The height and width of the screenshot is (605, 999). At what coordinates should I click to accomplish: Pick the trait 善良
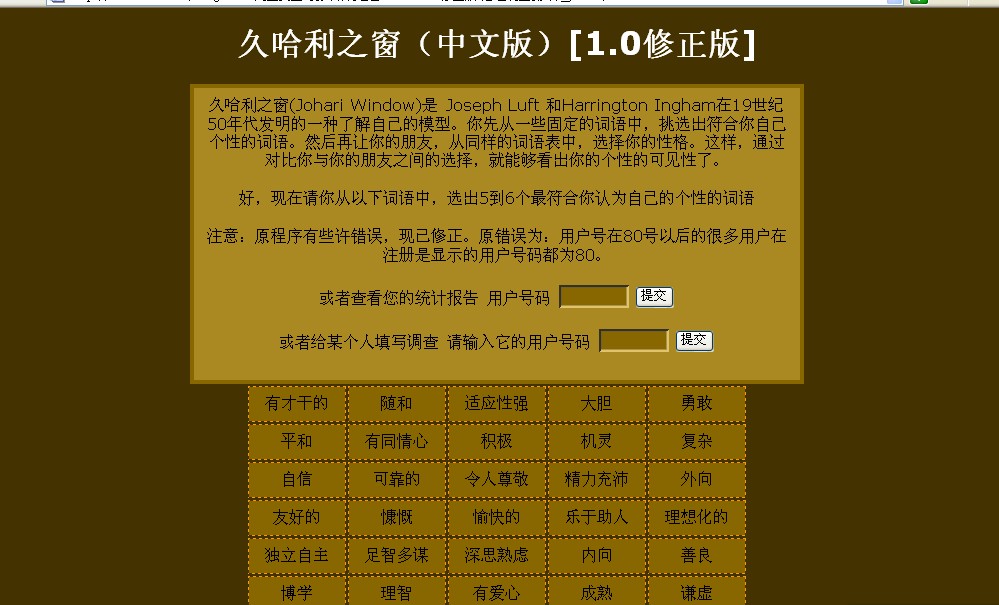coord(696,555)
